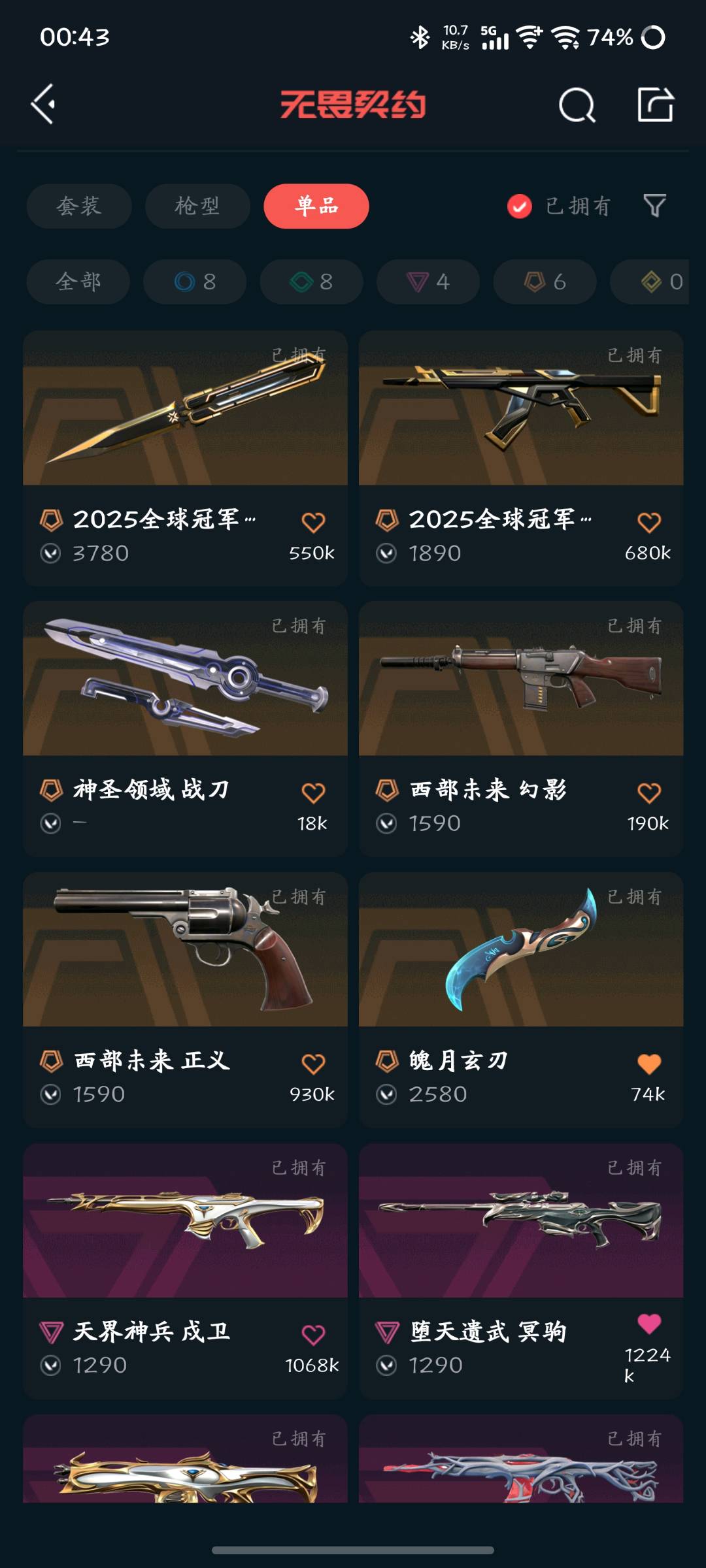Go back using the top-left arrow
The width and height of the screenshot is (706, 1568).
[x=43, y=104]
